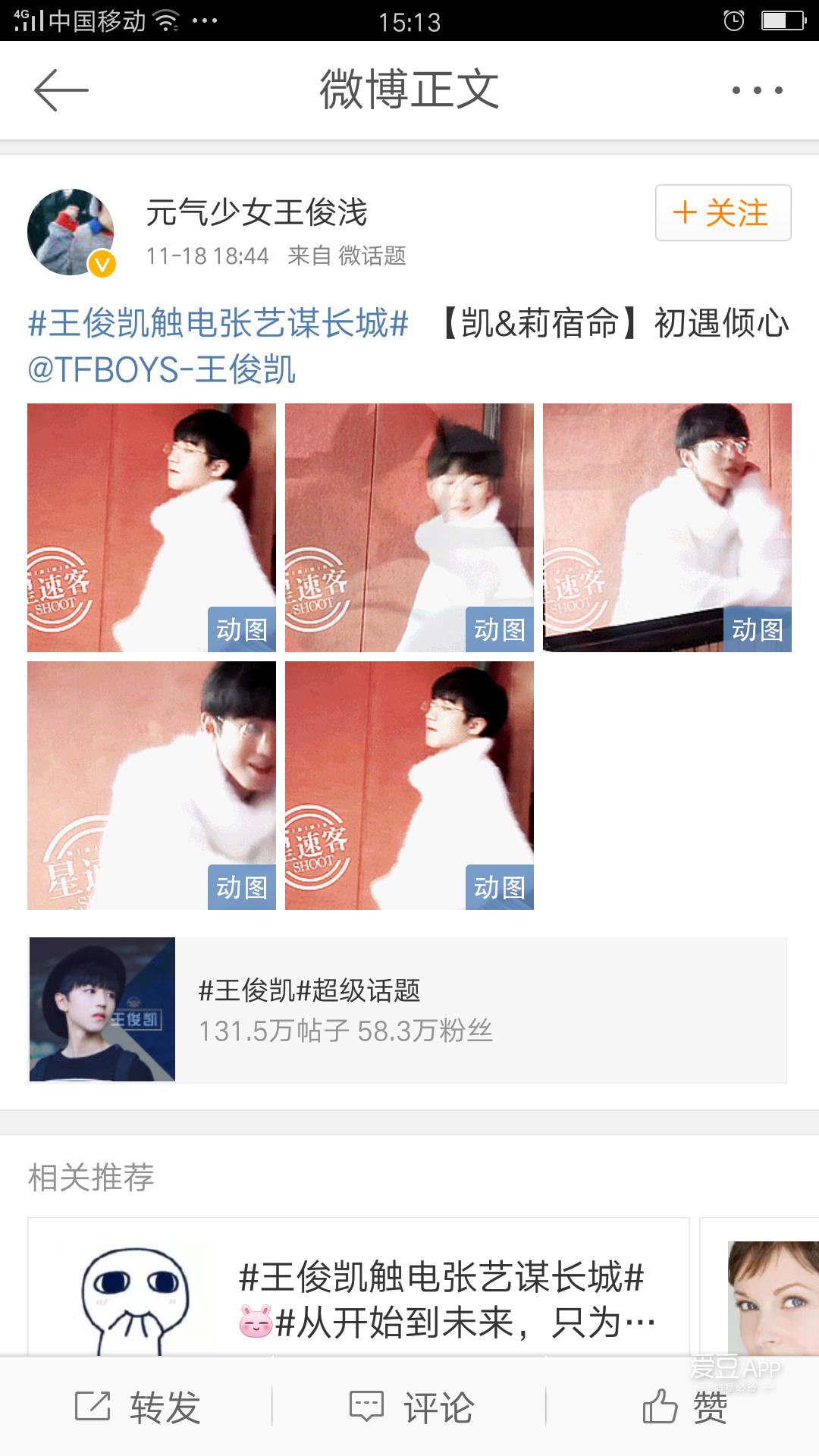
Task: Open the #王俊凯触电张艺谋长城# hashtag in the post
Action: [x=218, y=324]
